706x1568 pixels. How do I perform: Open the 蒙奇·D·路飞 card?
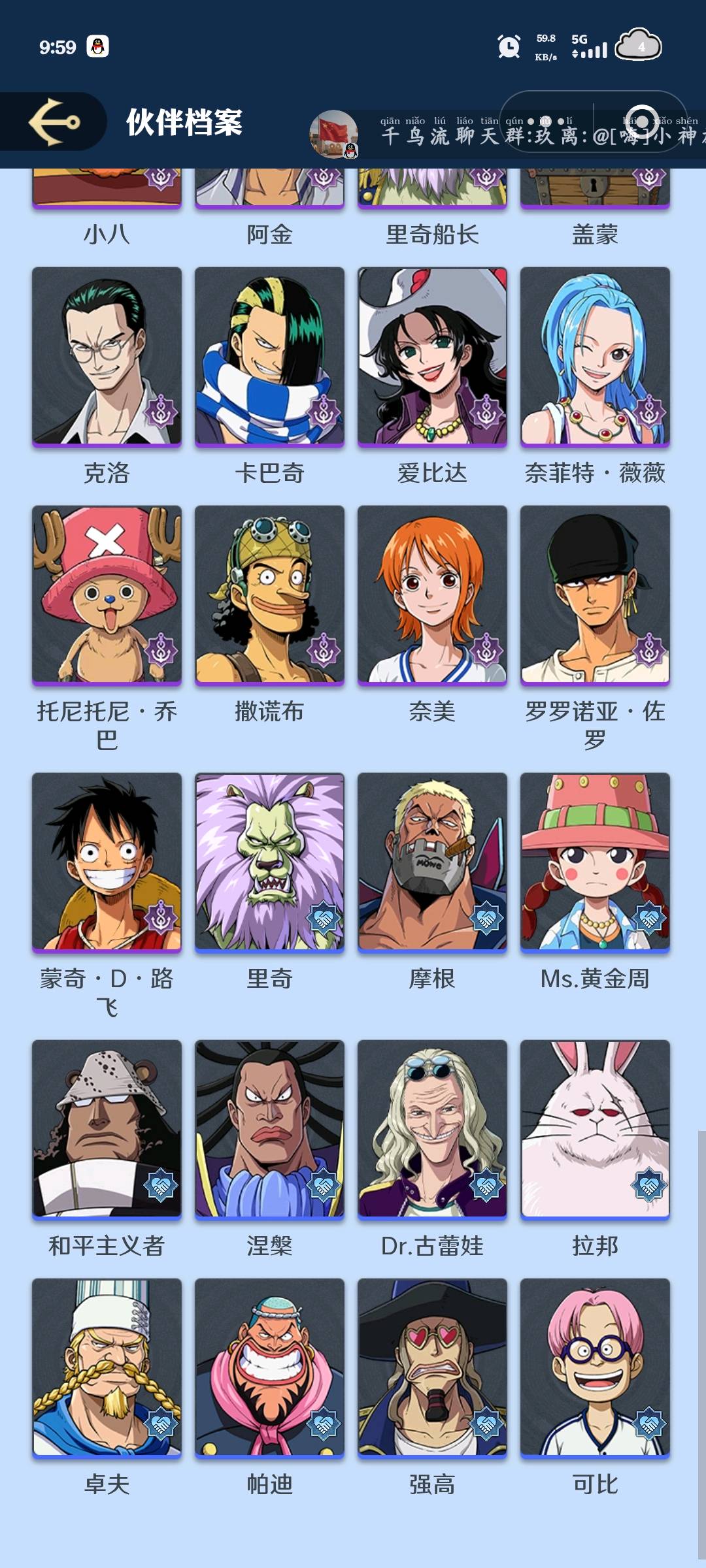pyautogui.click(x=107, y=862)
